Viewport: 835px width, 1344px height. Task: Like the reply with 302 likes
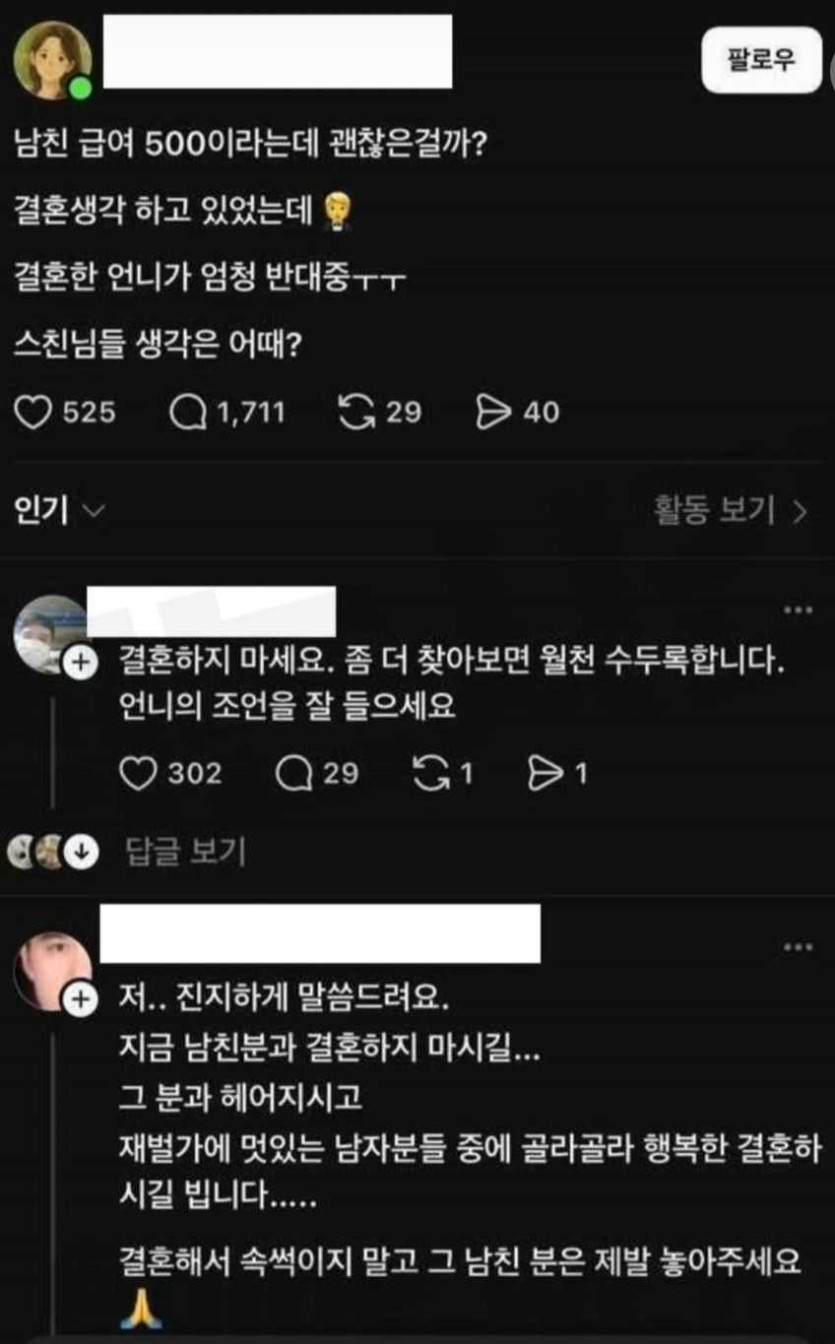click(x=136, y=773)
